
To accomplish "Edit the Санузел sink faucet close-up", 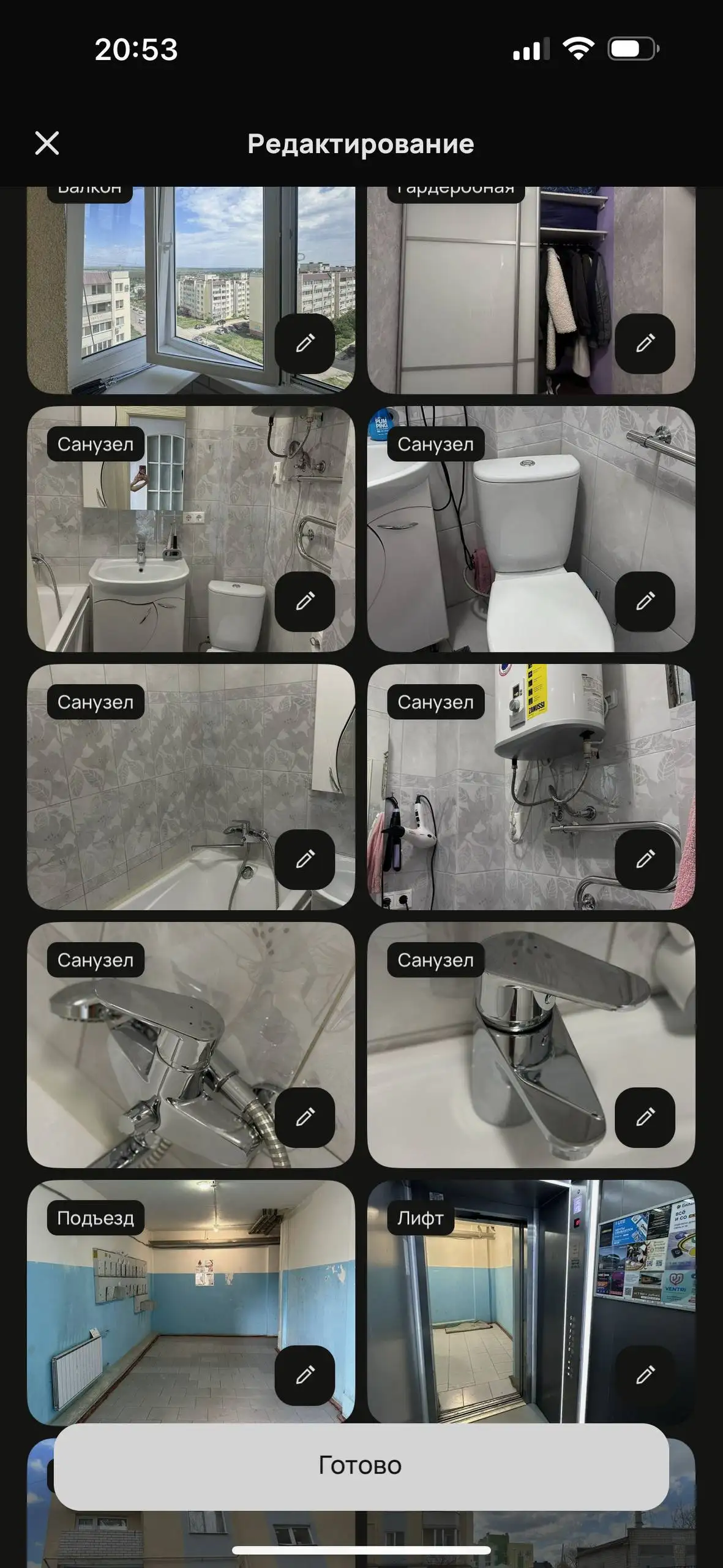I will click(645, 1117).
